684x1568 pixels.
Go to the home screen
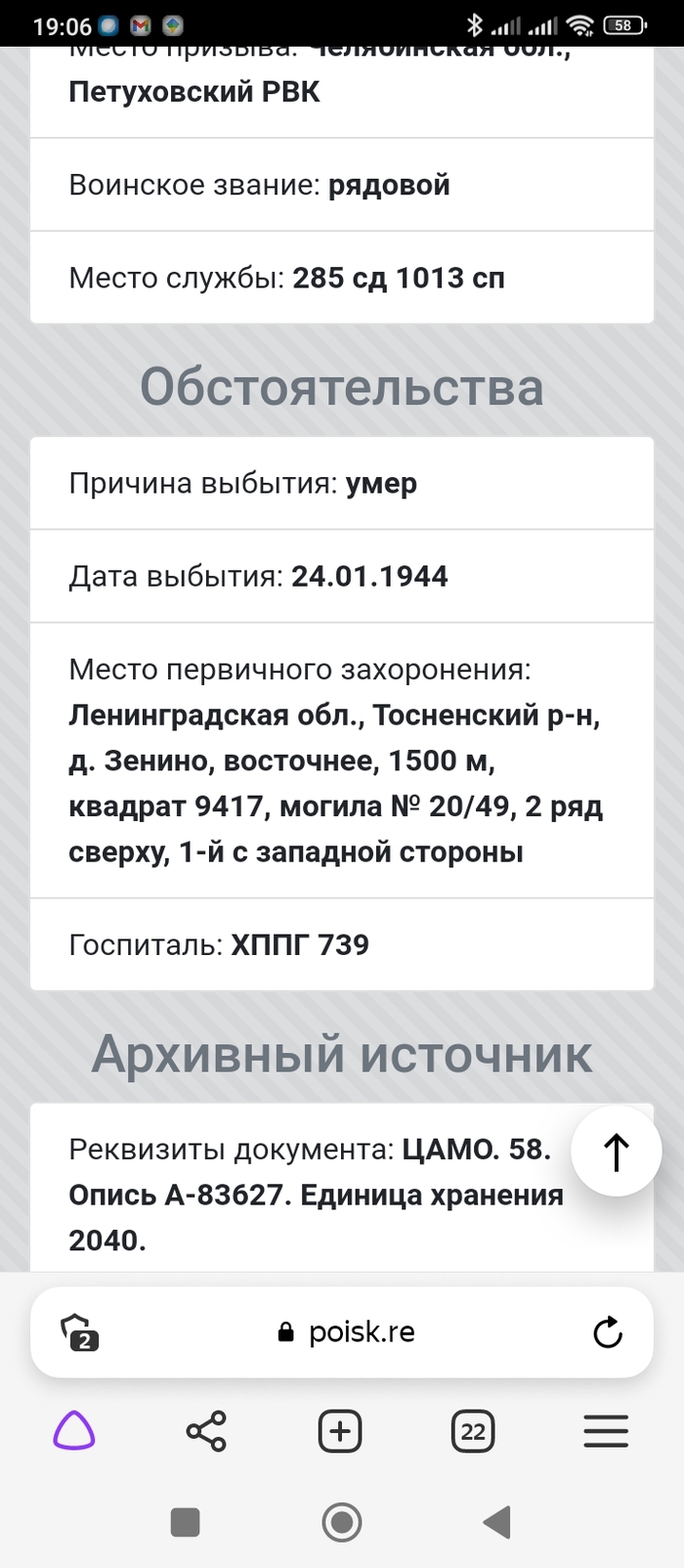(x=342, y=1522)
